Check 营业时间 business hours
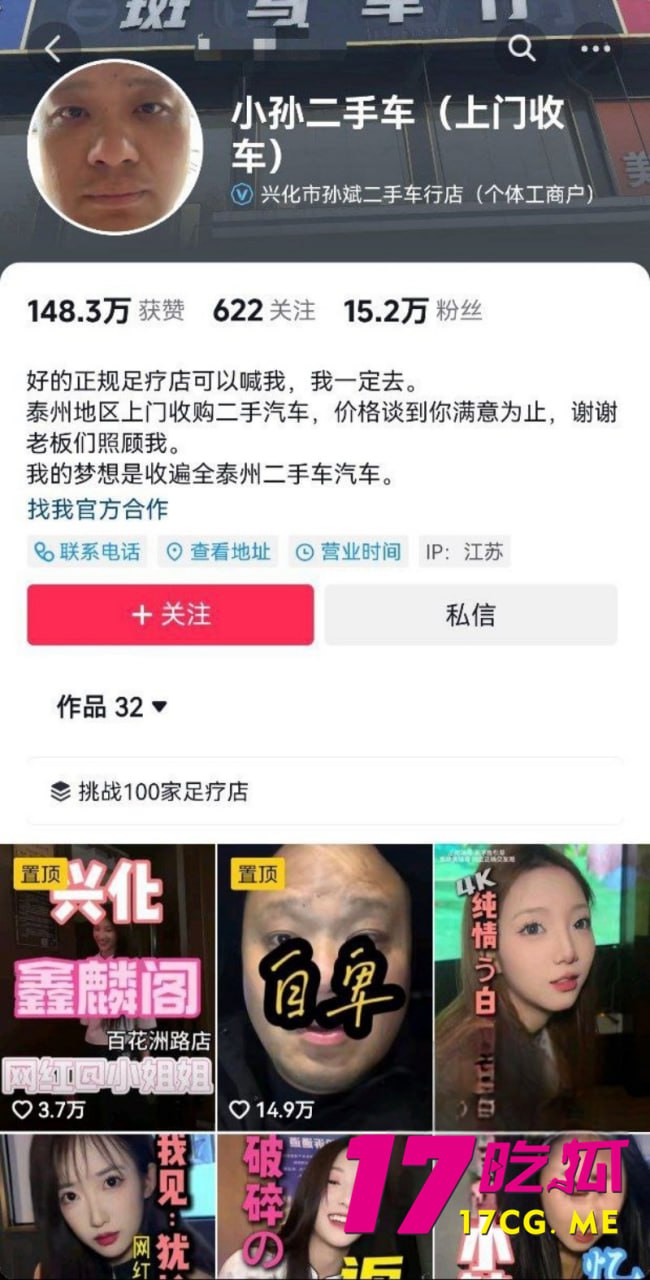This screenshot has width=650, height=1280. click(349, 552)
